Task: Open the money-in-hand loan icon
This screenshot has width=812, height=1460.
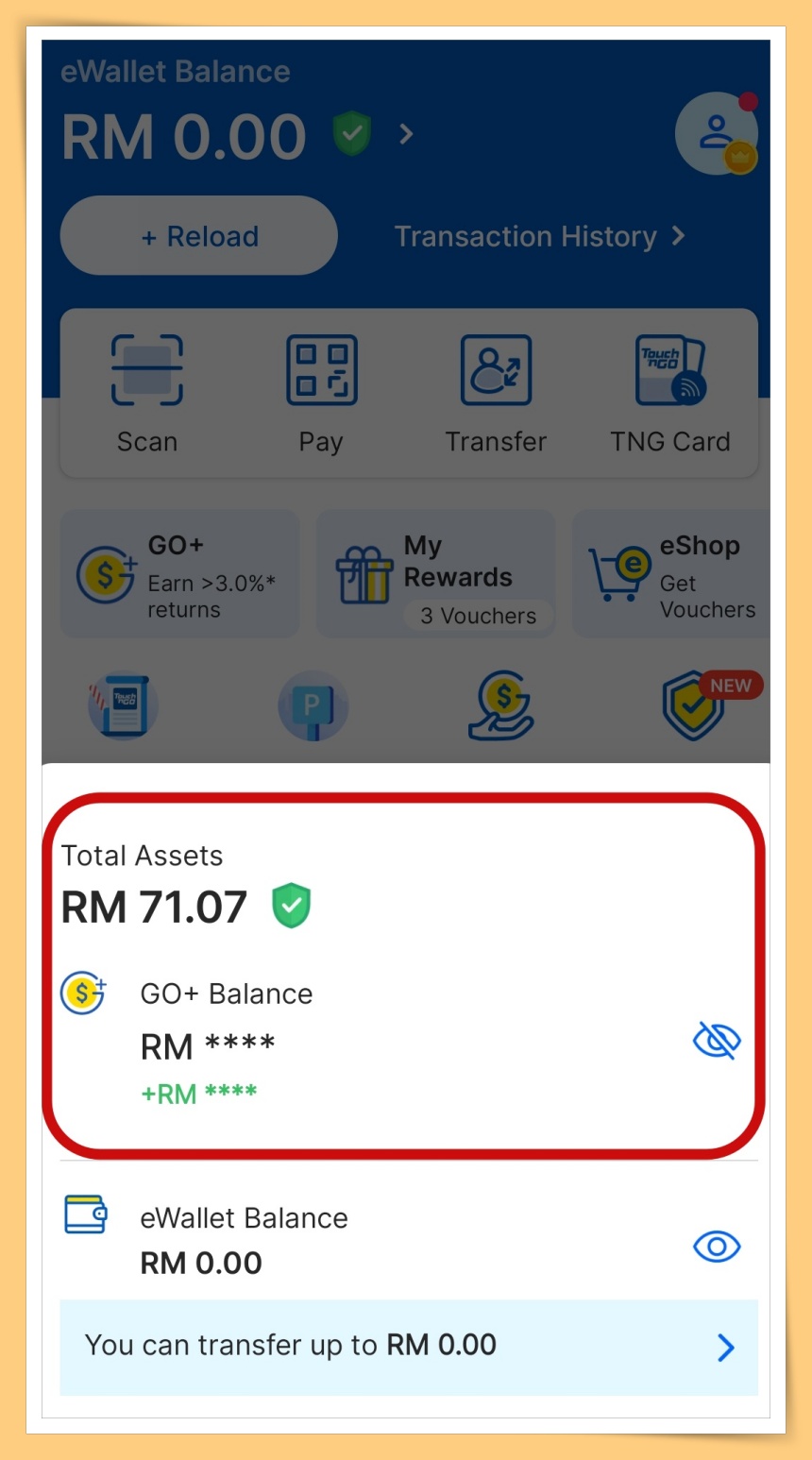Action: [x=501, y=705]
